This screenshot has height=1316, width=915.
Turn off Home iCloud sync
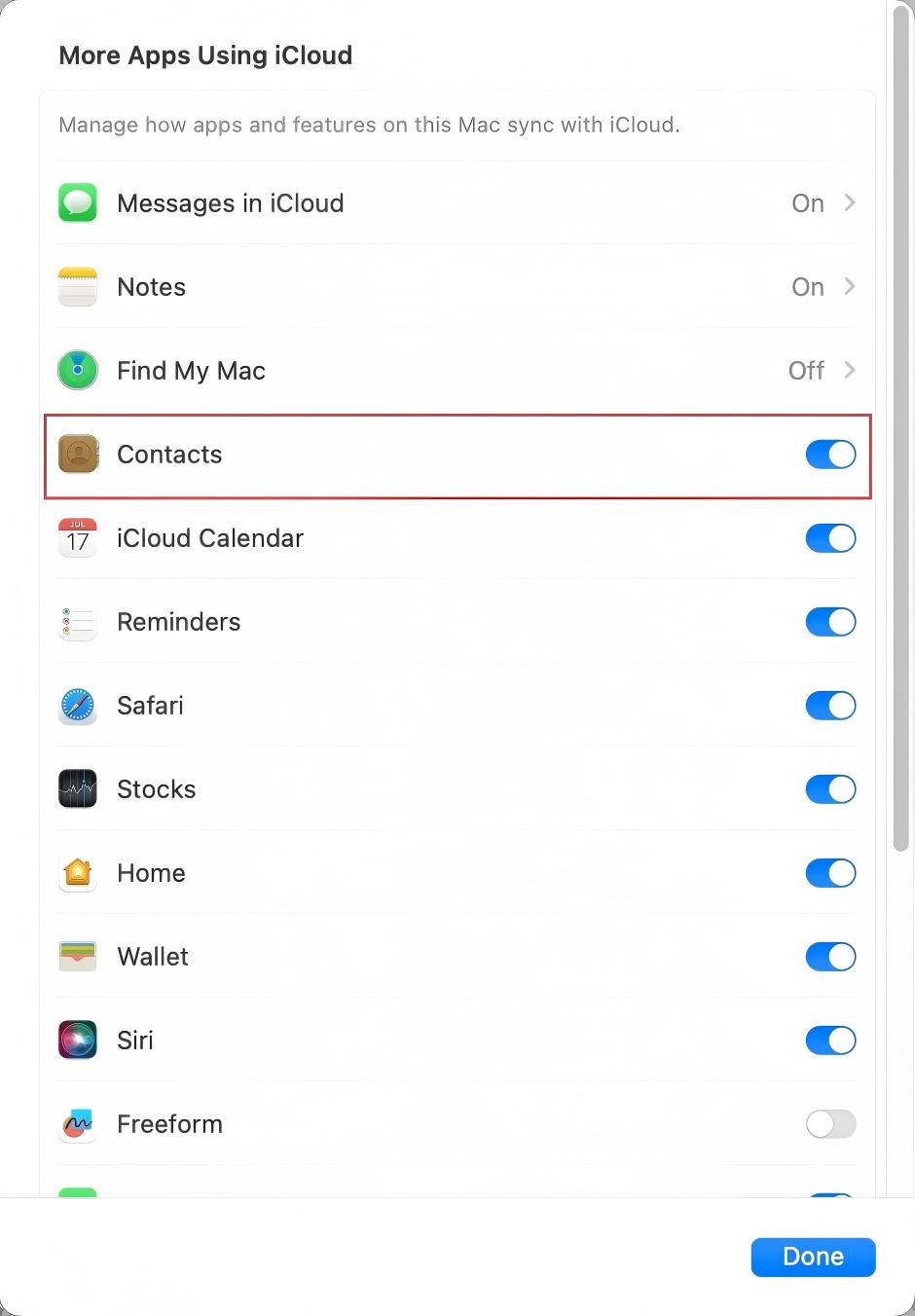pyautogui.click(x=830, y=873)
